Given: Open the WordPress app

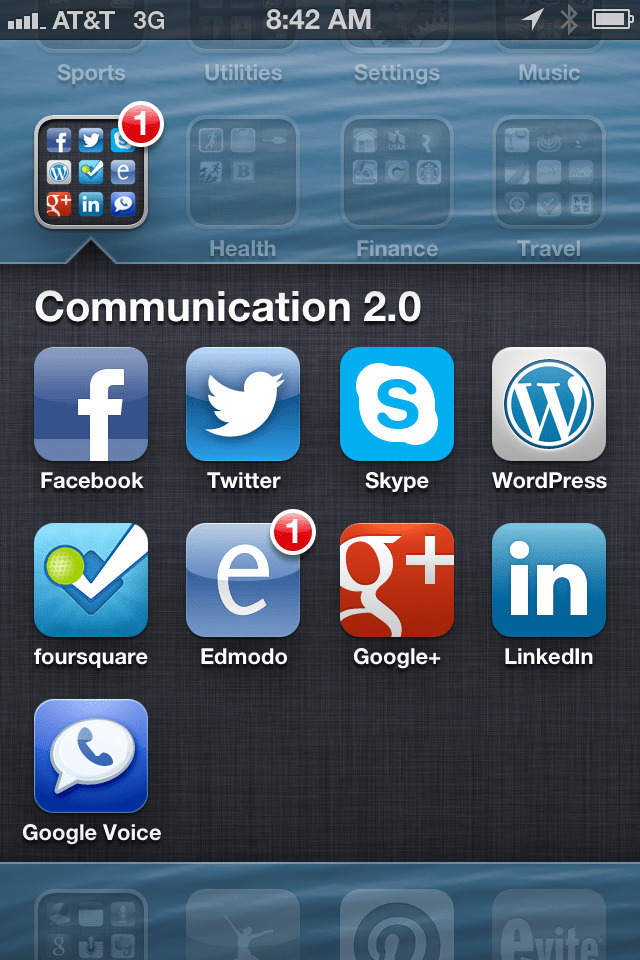Looking at the screenshot, I should (x=549, y=404).
